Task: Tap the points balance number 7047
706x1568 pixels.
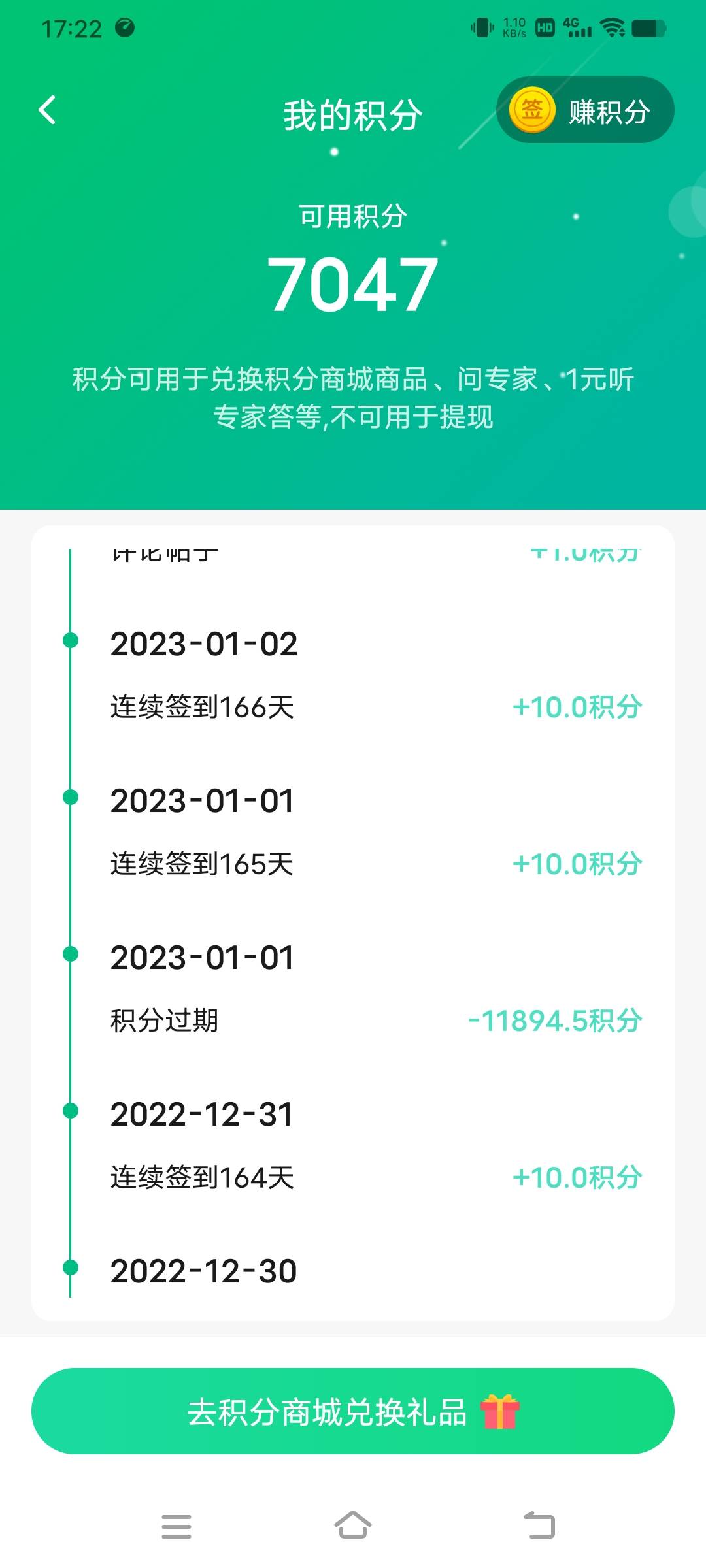Action: [353, 284]
